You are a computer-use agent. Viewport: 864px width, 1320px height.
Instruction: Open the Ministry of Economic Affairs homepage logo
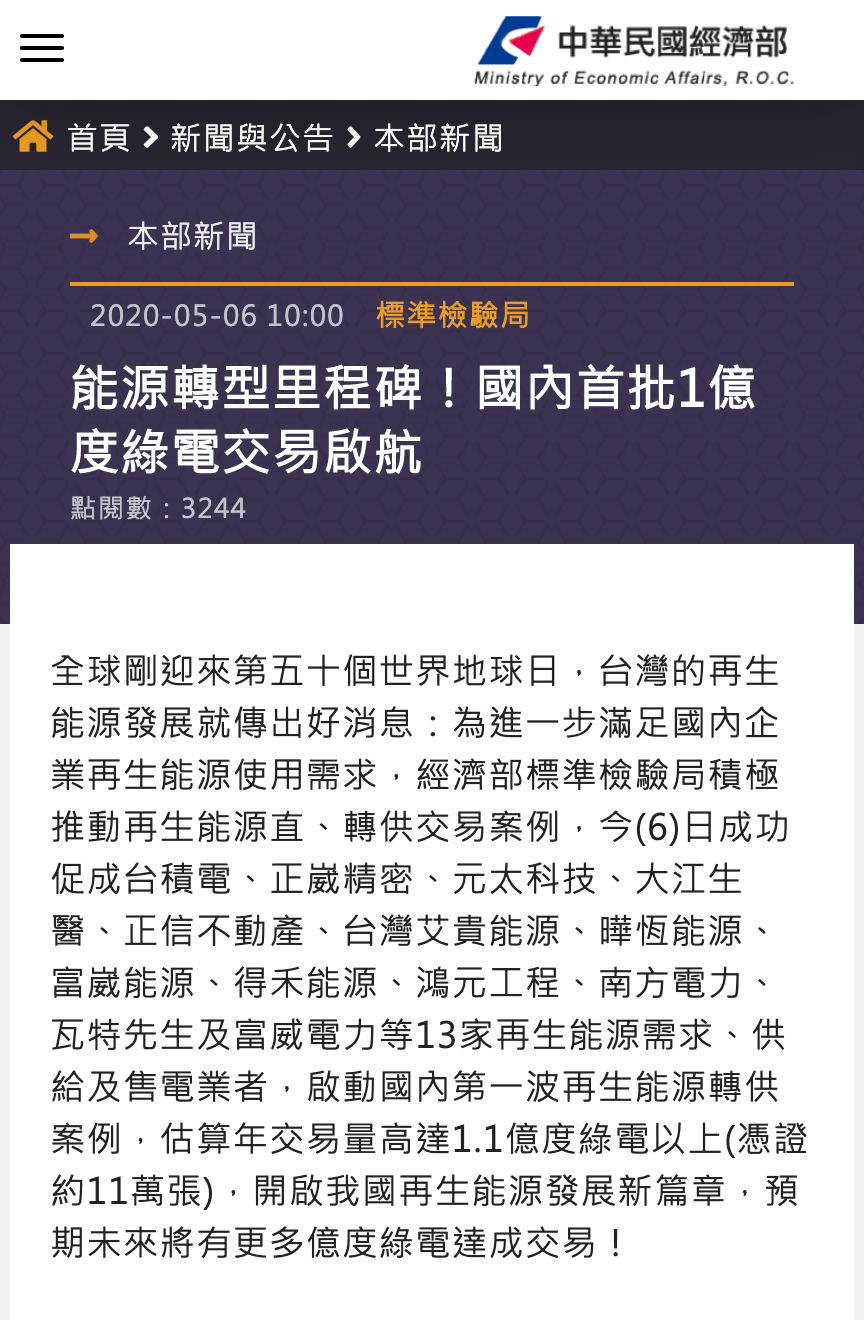(x=634, y=50)
